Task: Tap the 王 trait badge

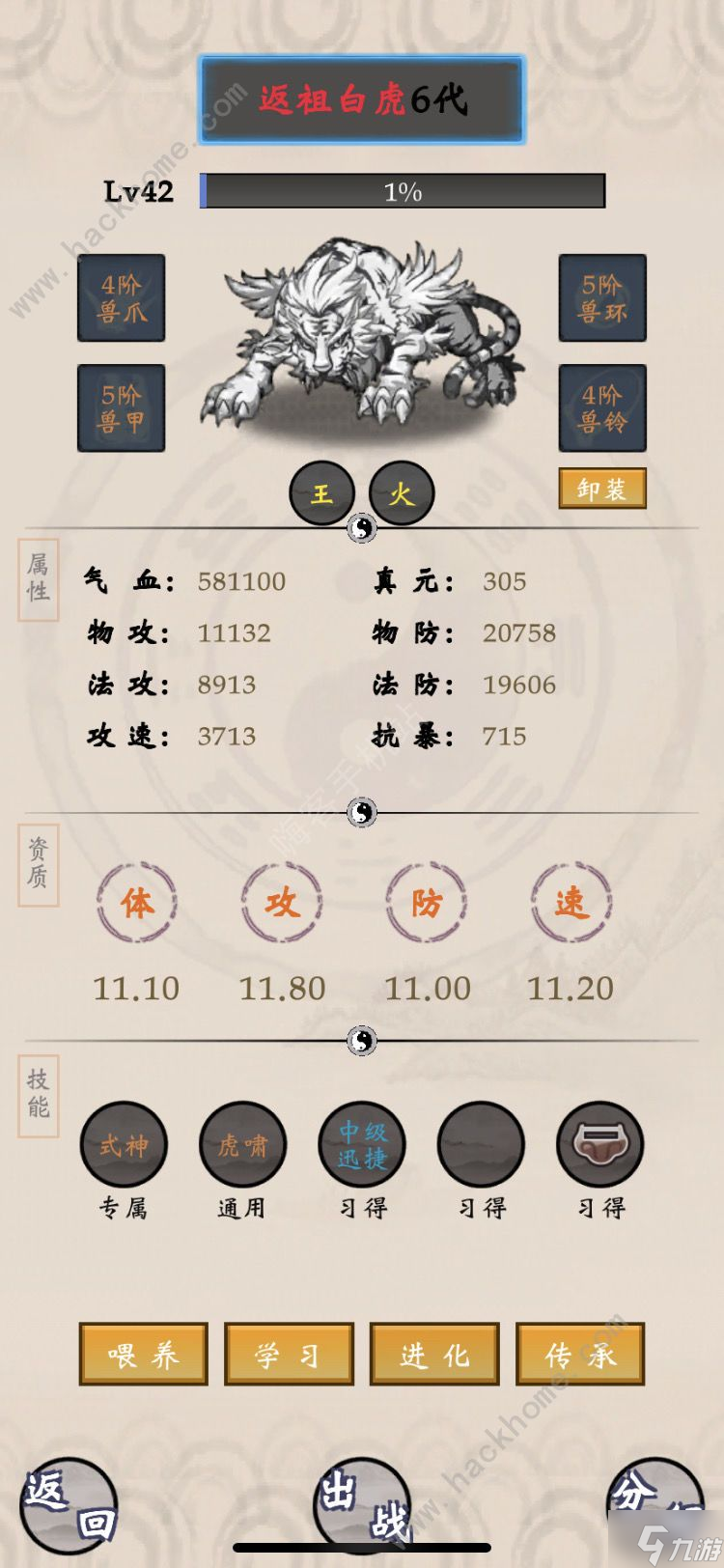Action: pos(321,494)
